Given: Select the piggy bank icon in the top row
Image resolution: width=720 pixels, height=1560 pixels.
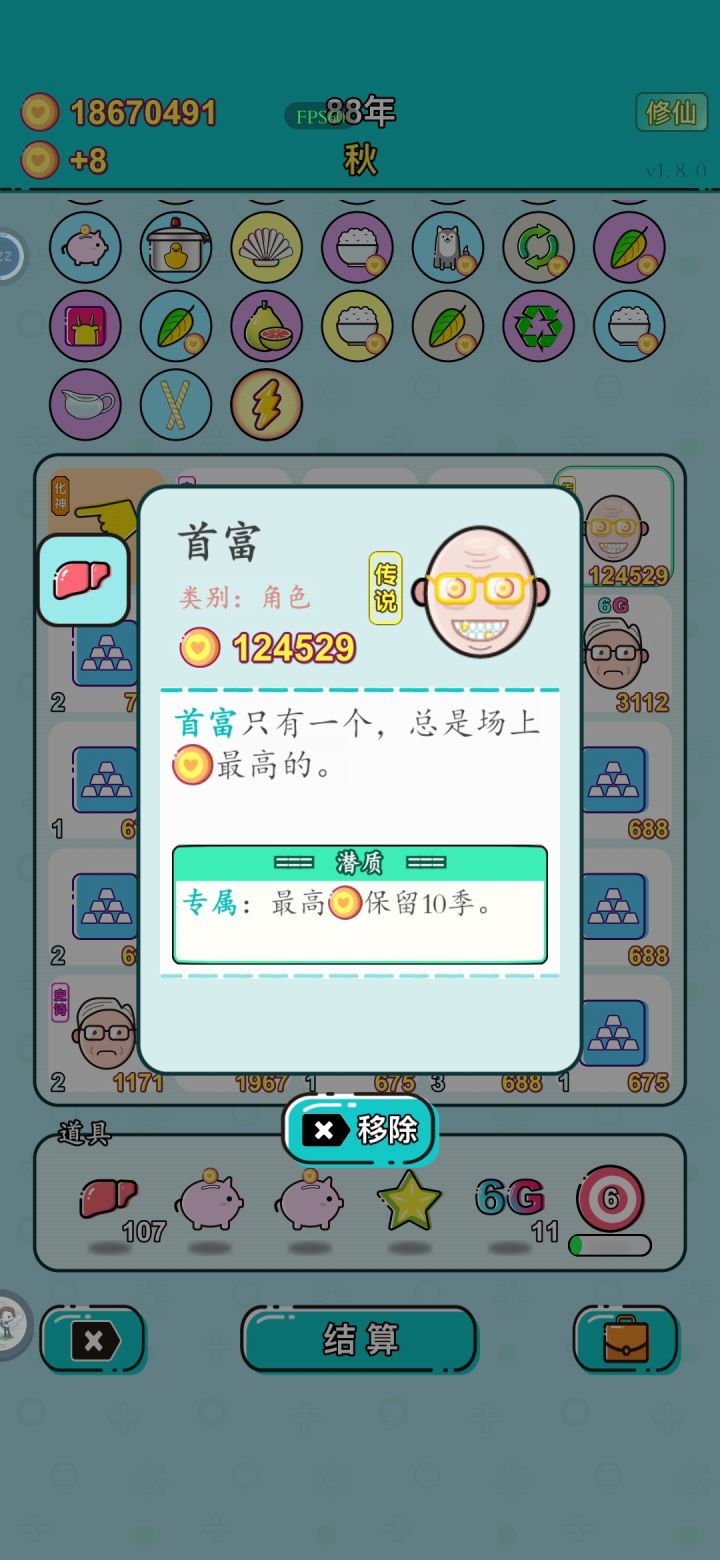Looking at the screenshot, I should pyautogui.click(x=85, y=247).
